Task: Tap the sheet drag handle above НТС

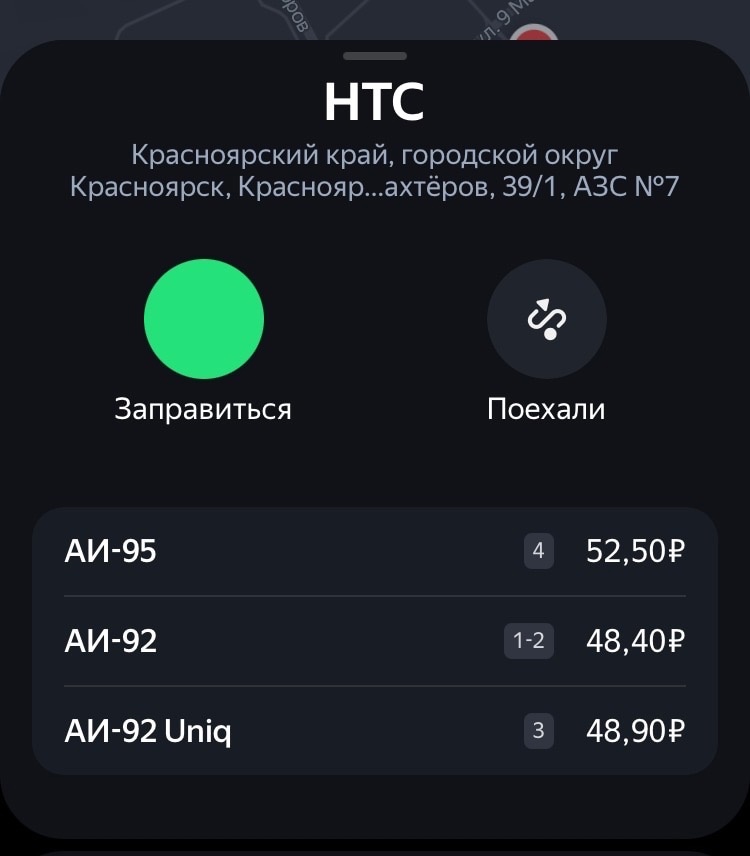Action: pyautogui.click(x=375, y=56)
